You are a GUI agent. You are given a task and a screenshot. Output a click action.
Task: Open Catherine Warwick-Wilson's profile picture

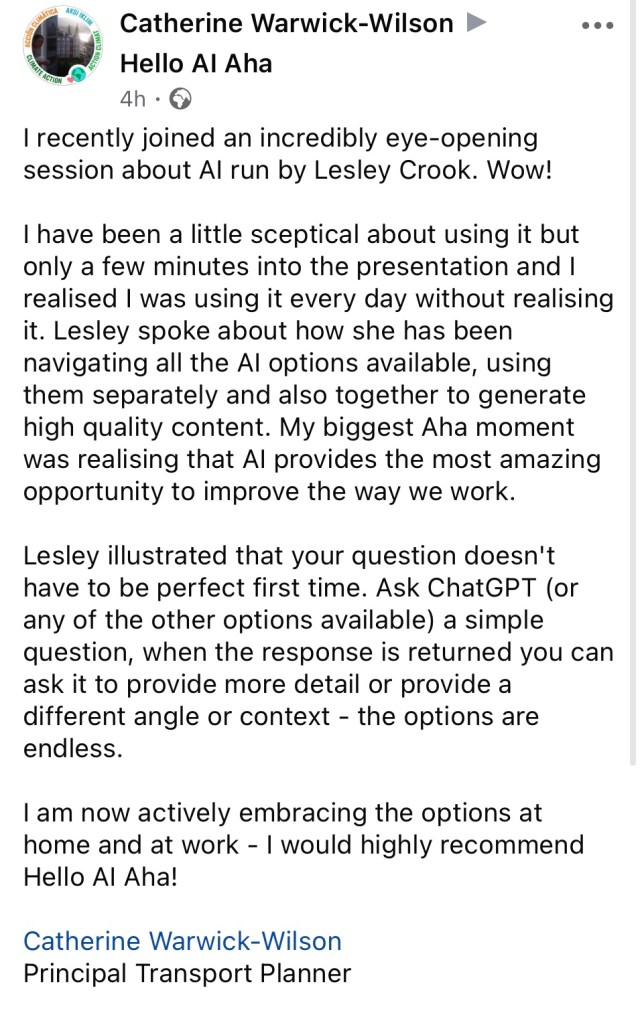[x=57, y=49]
